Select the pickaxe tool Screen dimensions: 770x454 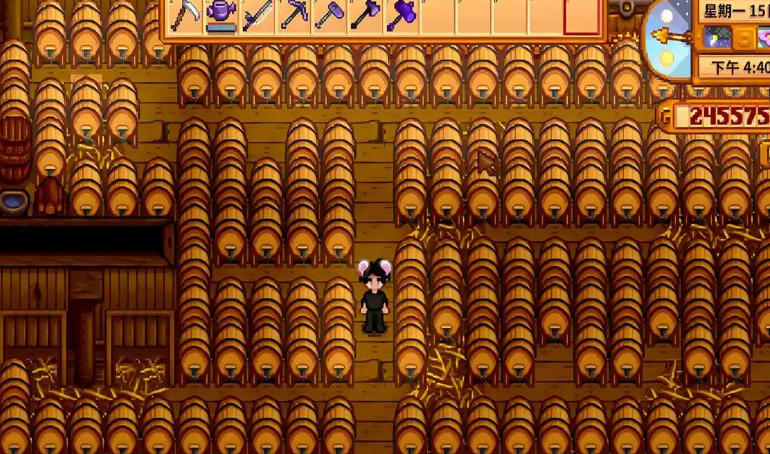293,14
